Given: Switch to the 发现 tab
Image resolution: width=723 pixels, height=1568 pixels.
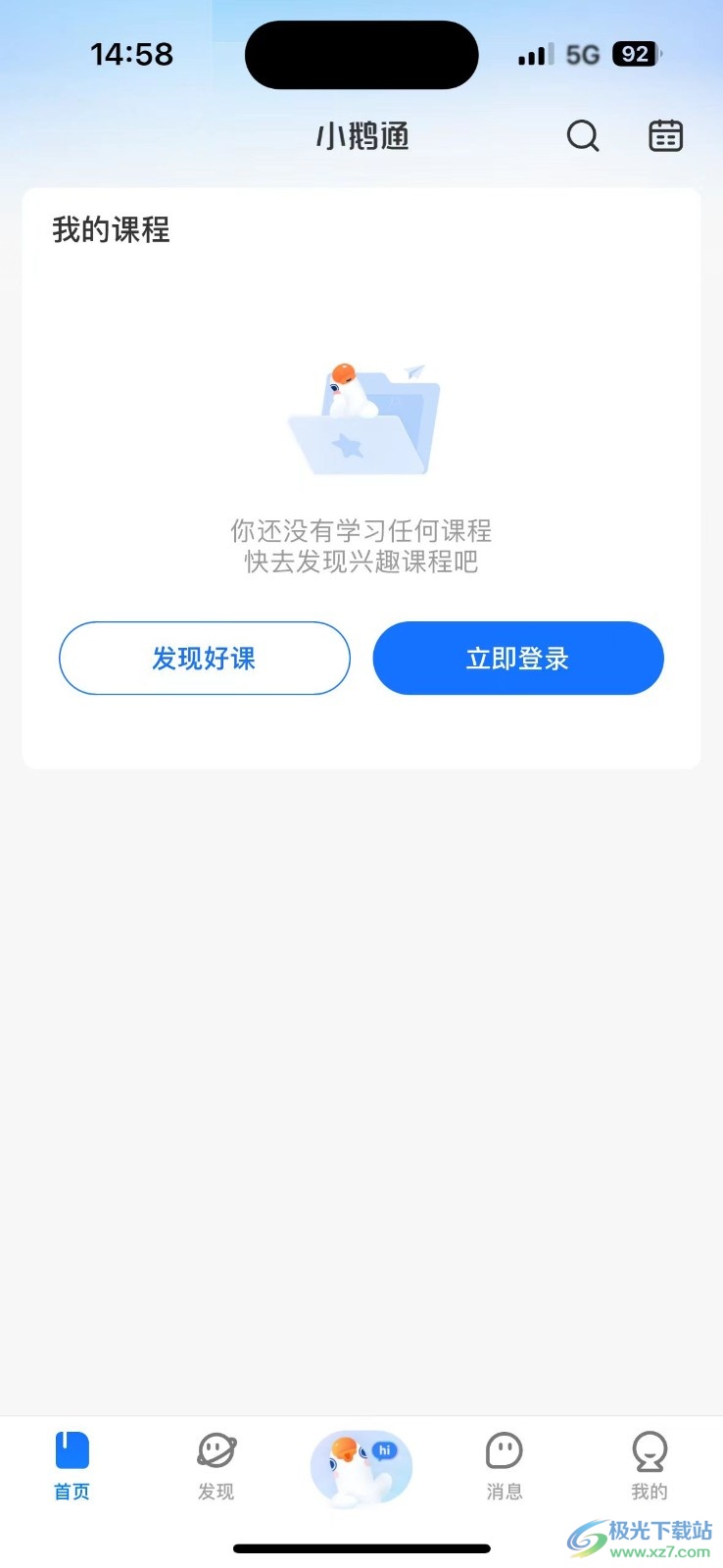Looking at the screenshot, I should [217, 1466].
